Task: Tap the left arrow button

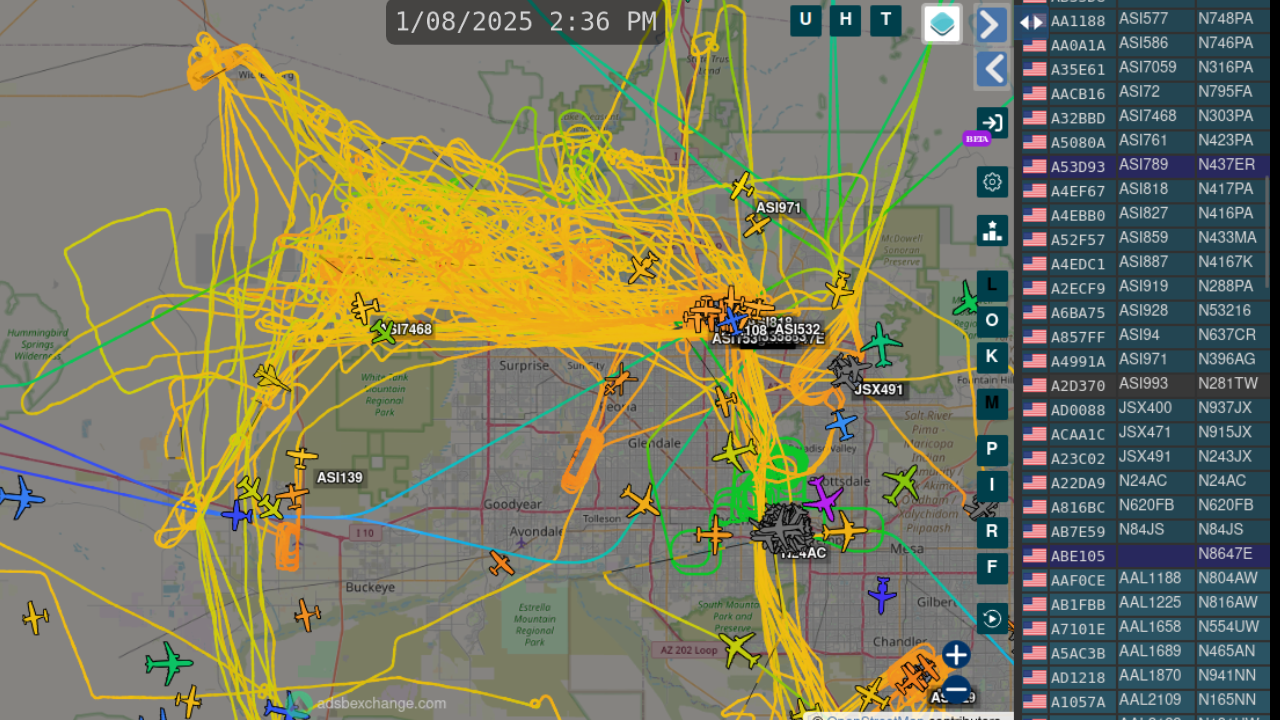Action: 991,70
